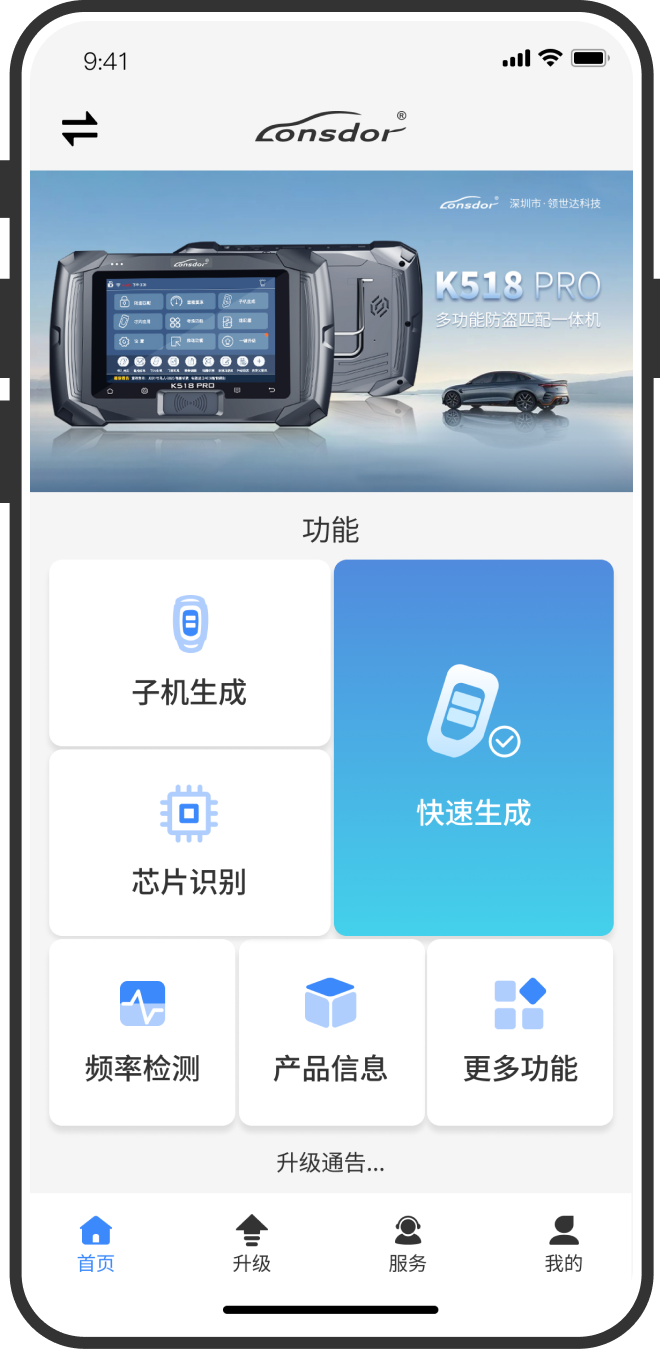
Task: Open the 升级通告 upgrade notice
Action: [x=331, y=1162]
